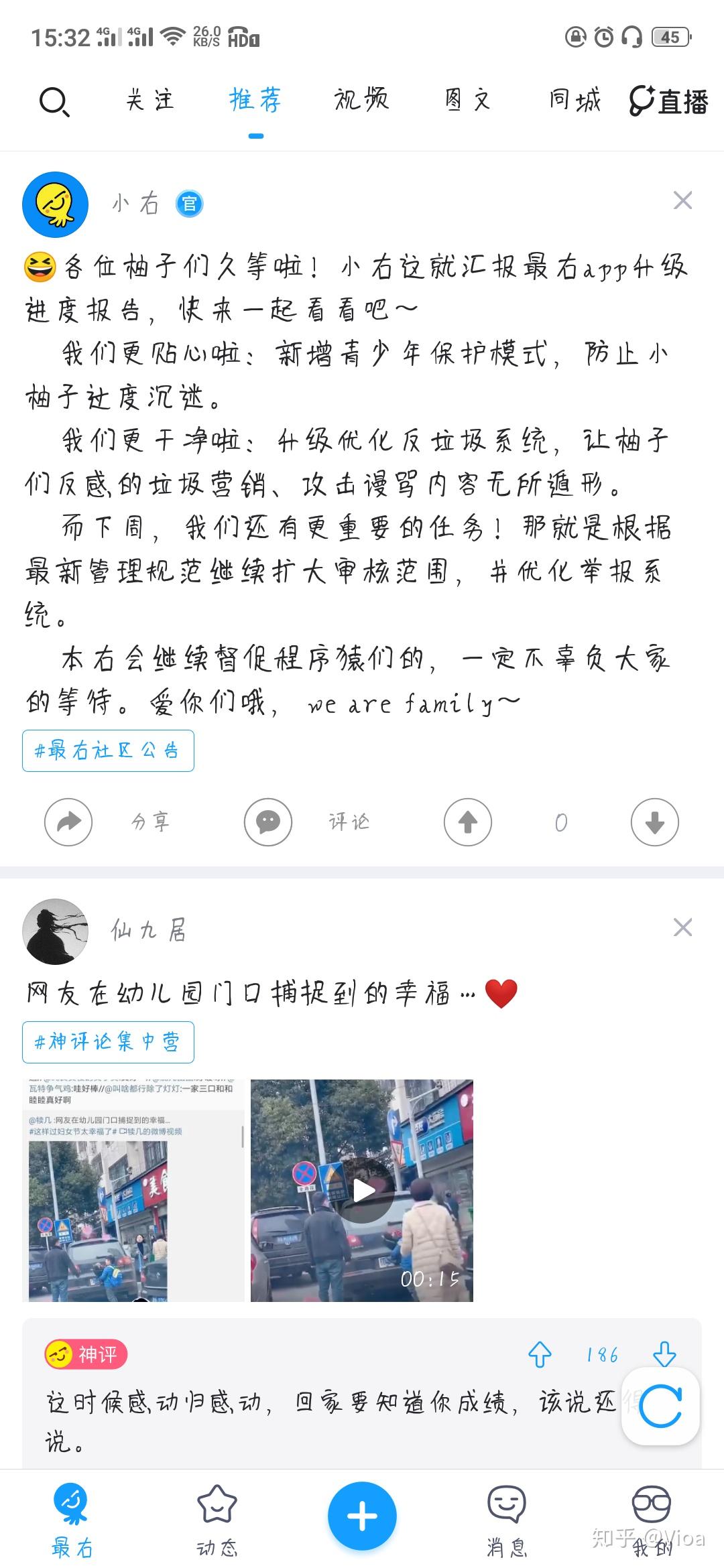Create a new post with plus button
This screenshot has width=724, height=1568.
pyautogui.click(x=362, y=1516)
